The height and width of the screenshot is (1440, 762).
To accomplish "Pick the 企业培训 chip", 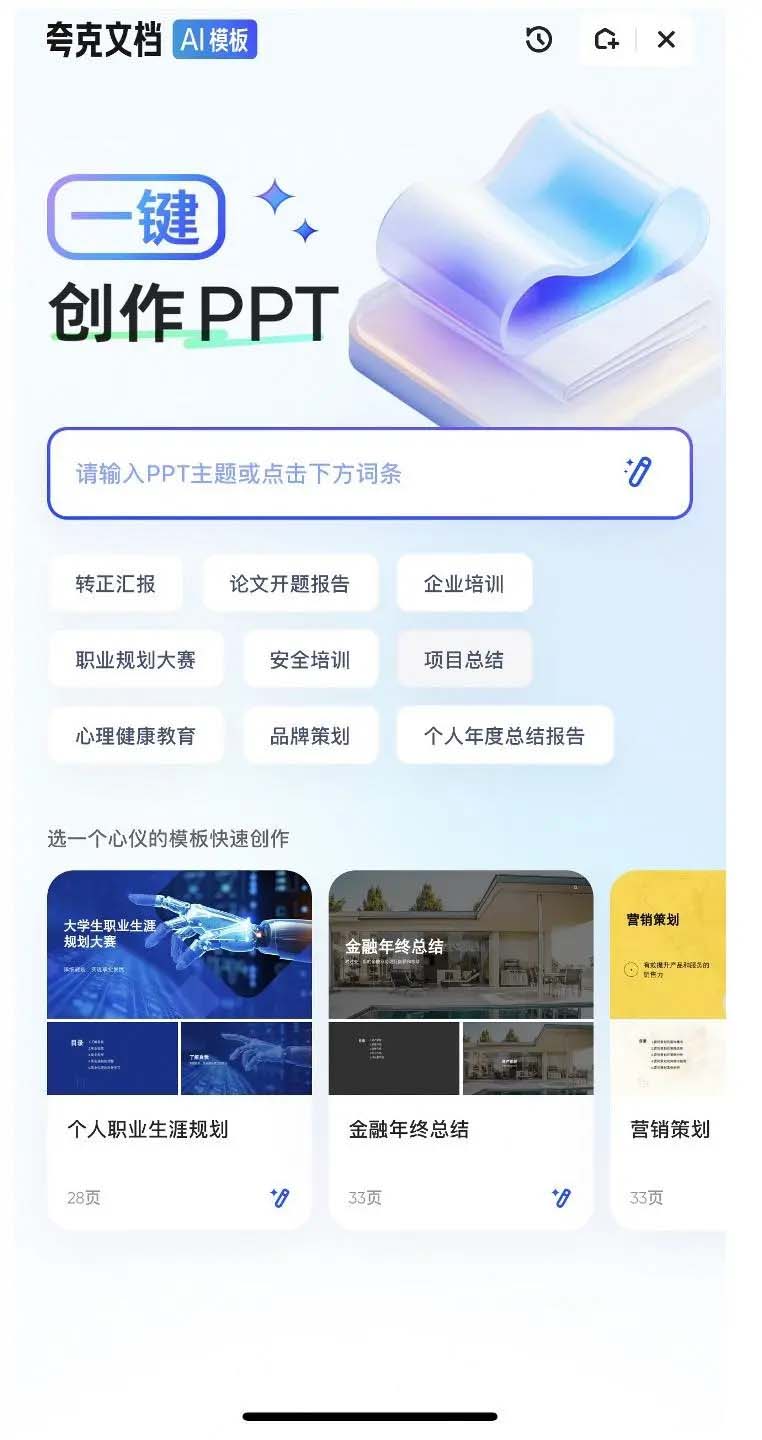I will 464,584.
